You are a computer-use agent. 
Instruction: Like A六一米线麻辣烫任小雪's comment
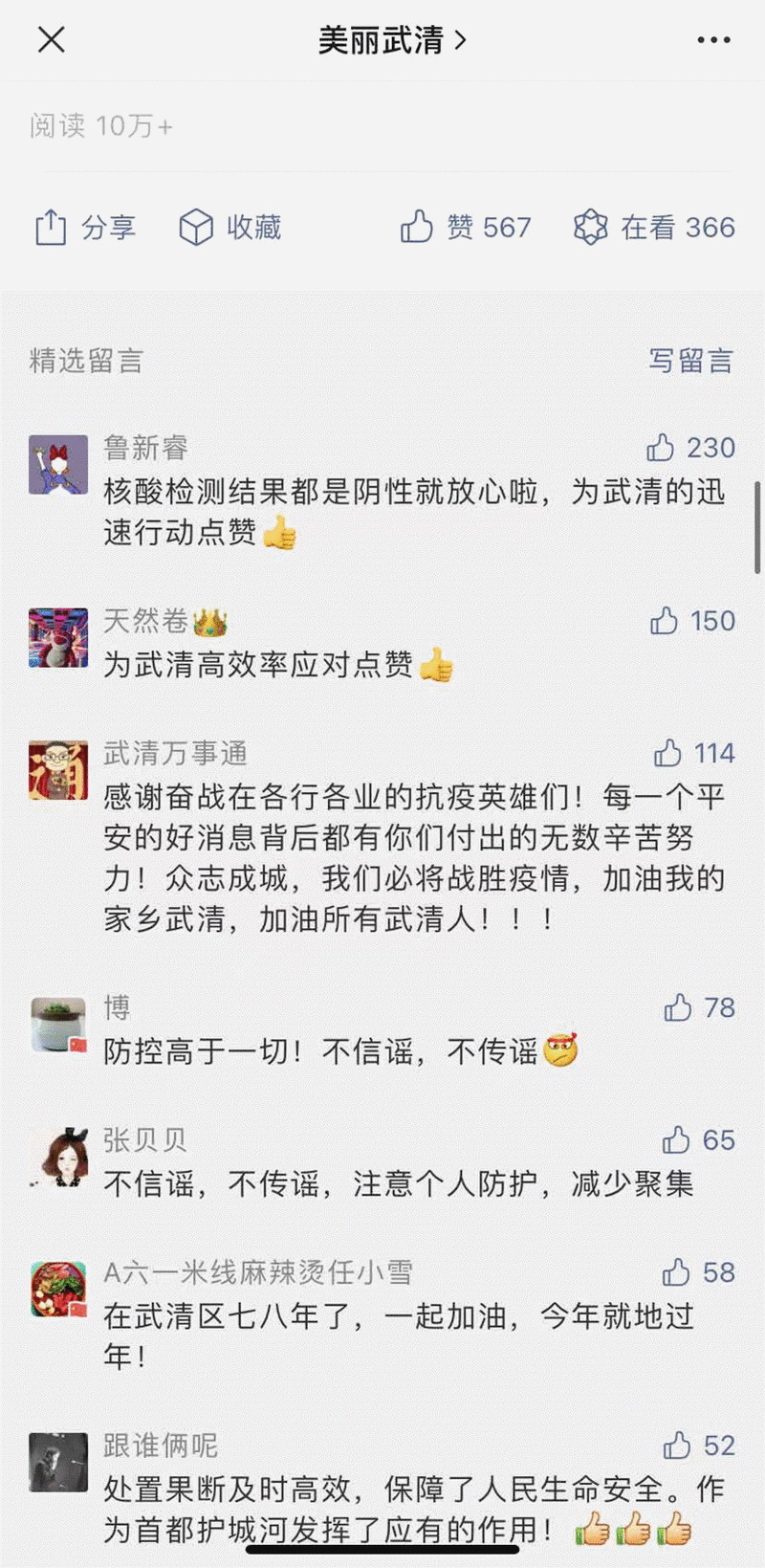(698, 1272)
